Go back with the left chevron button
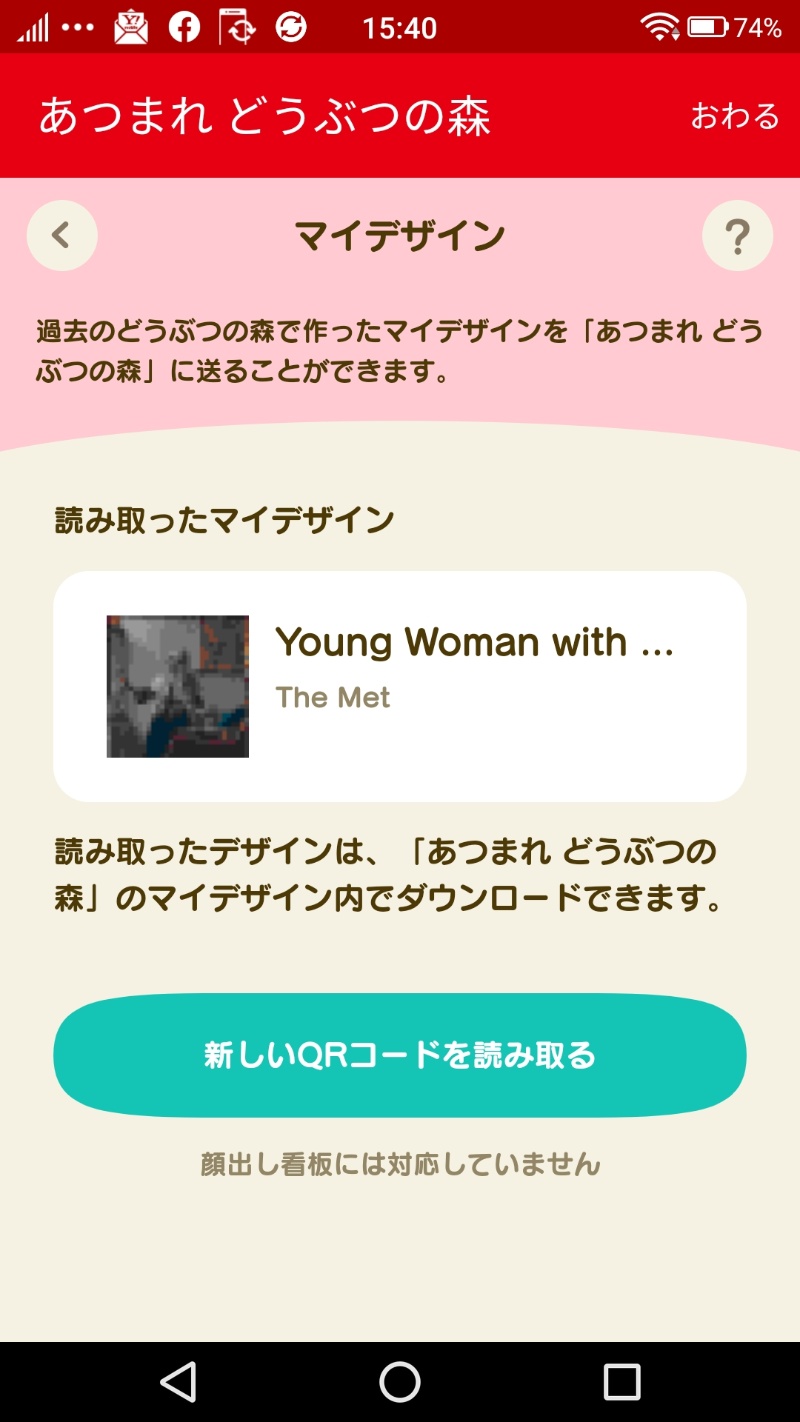 click(62, 236)
